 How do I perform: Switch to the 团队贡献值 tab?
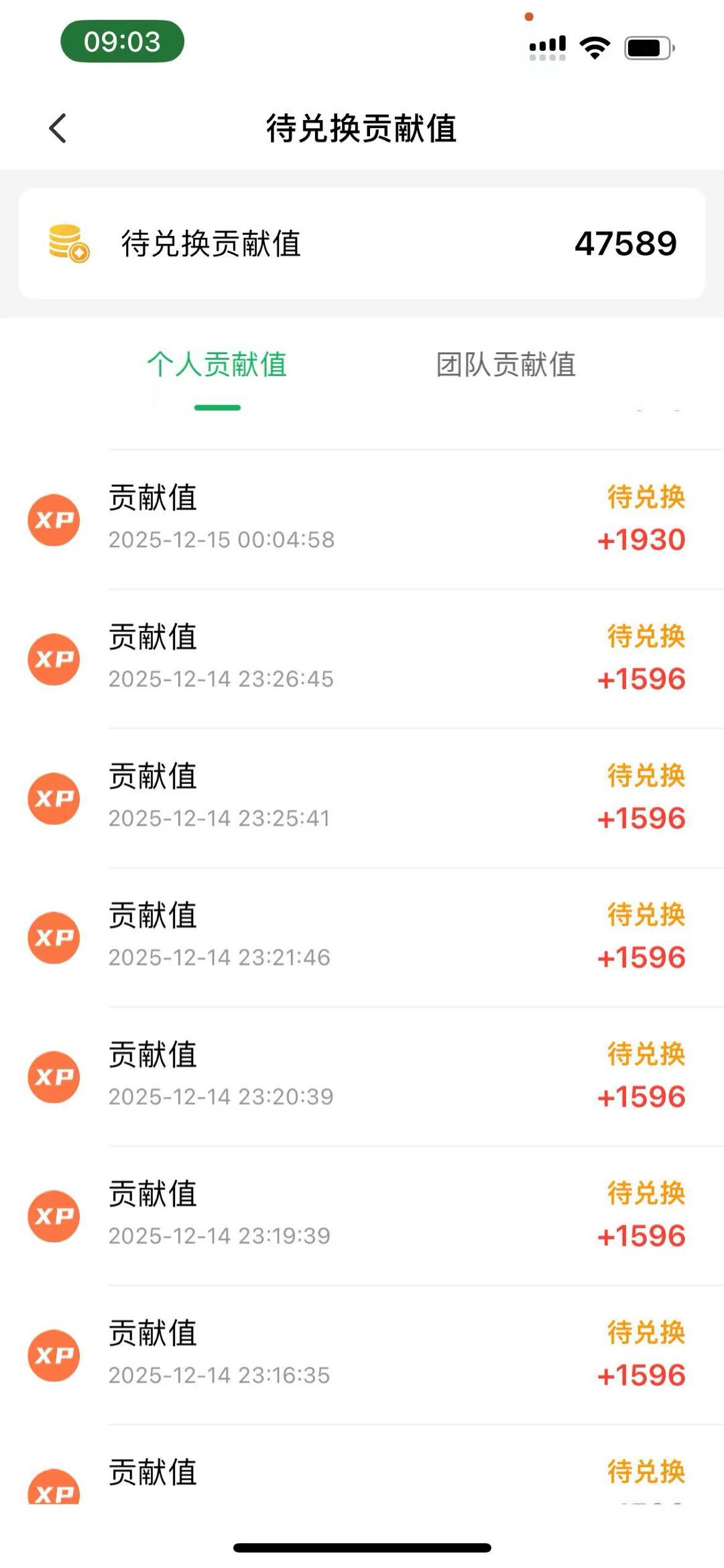tap(507, 364)
